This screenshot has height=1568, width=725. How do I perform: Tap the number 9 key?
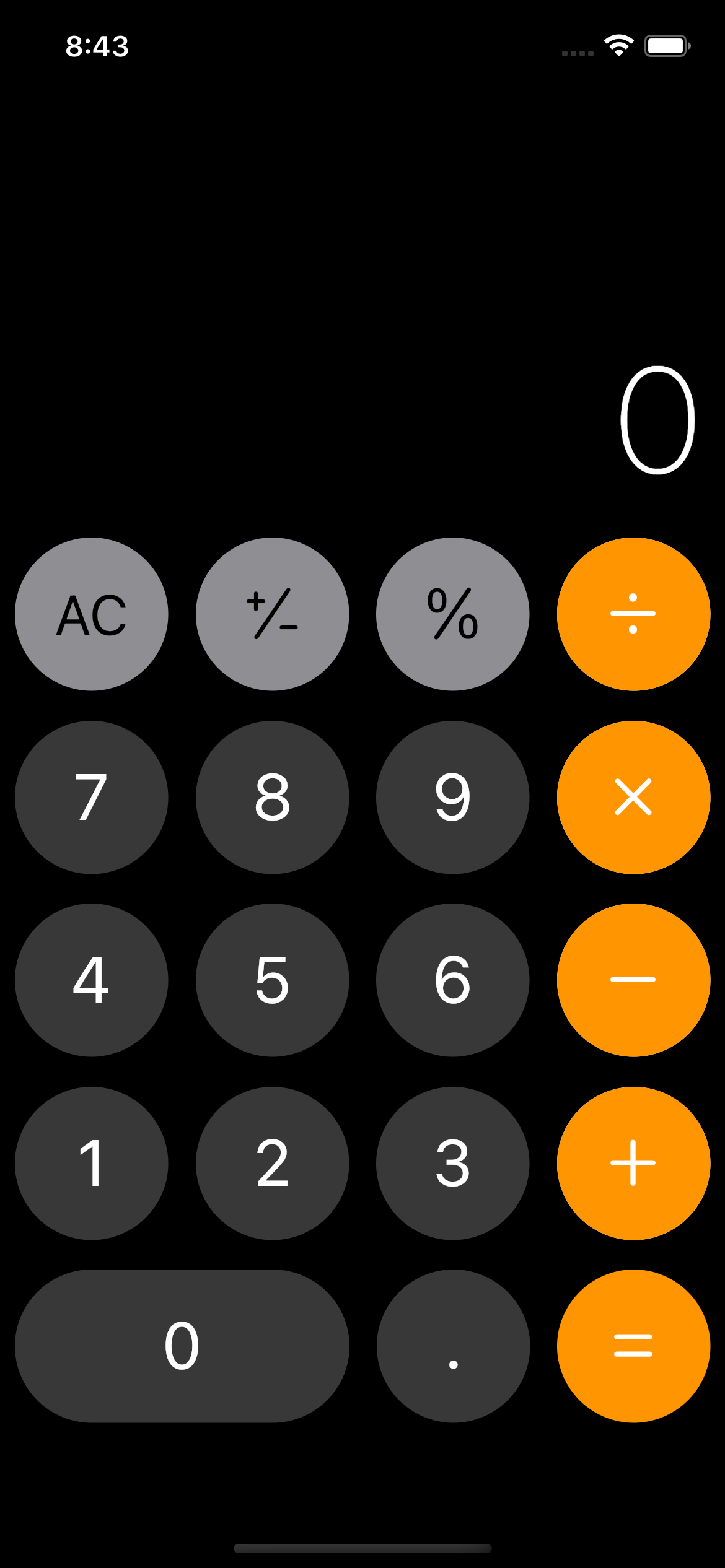(x=453, y=798)
